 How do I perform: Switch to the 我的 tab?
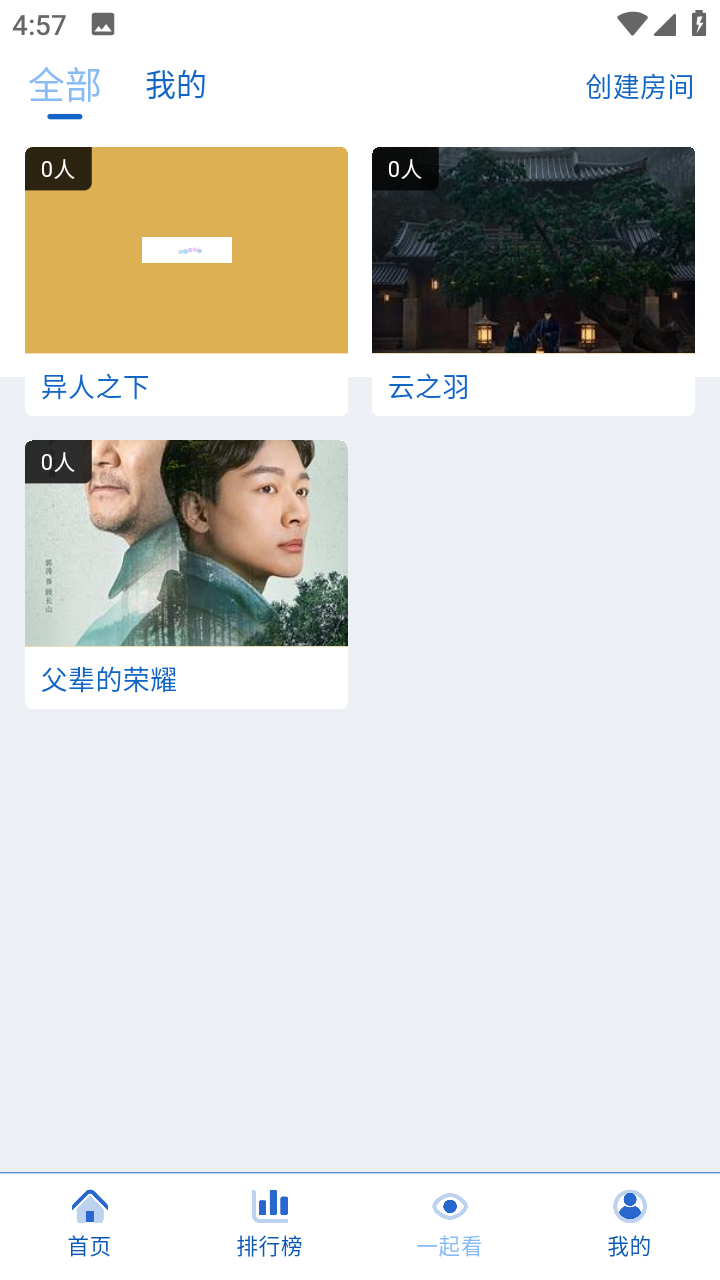(176, 86)
